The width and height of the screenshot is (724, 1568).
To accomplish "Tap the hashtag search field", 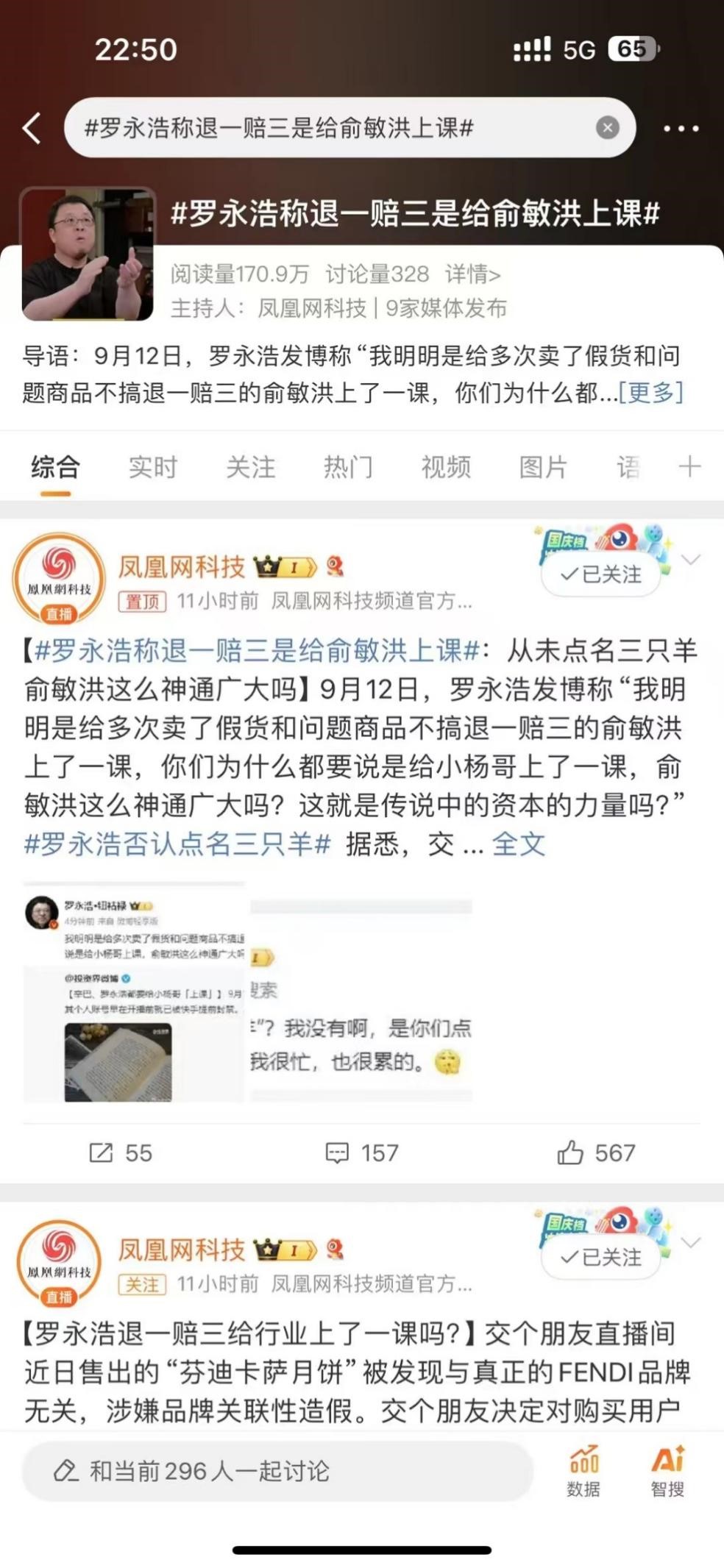I will point(331,128).
